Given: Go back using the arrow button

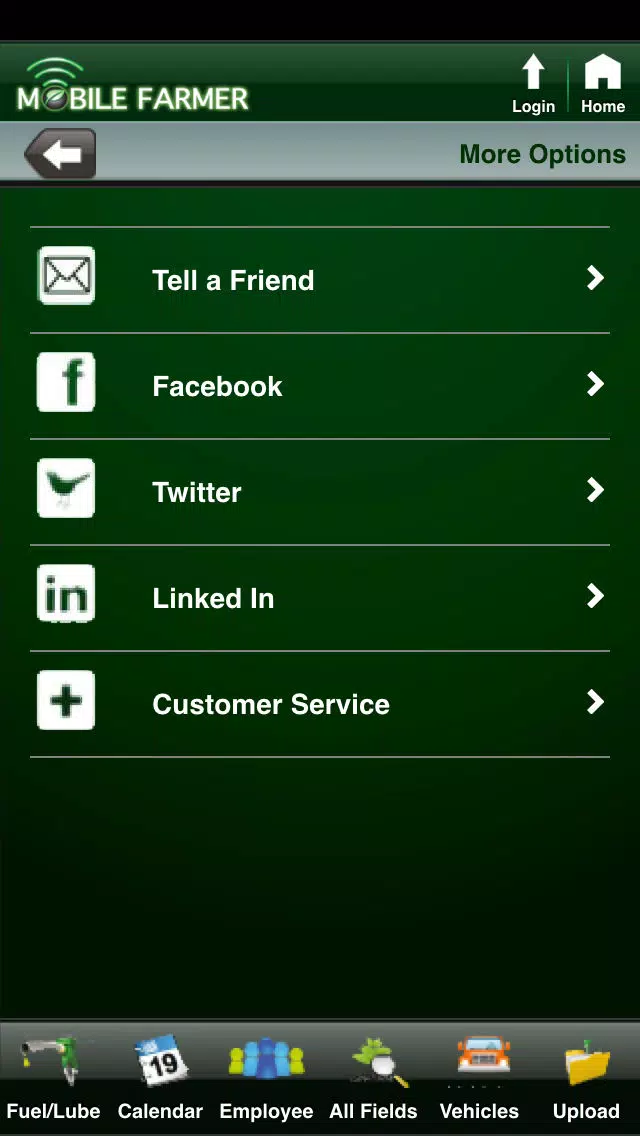Looking at the screenshot, I should [x=60, y=154].
